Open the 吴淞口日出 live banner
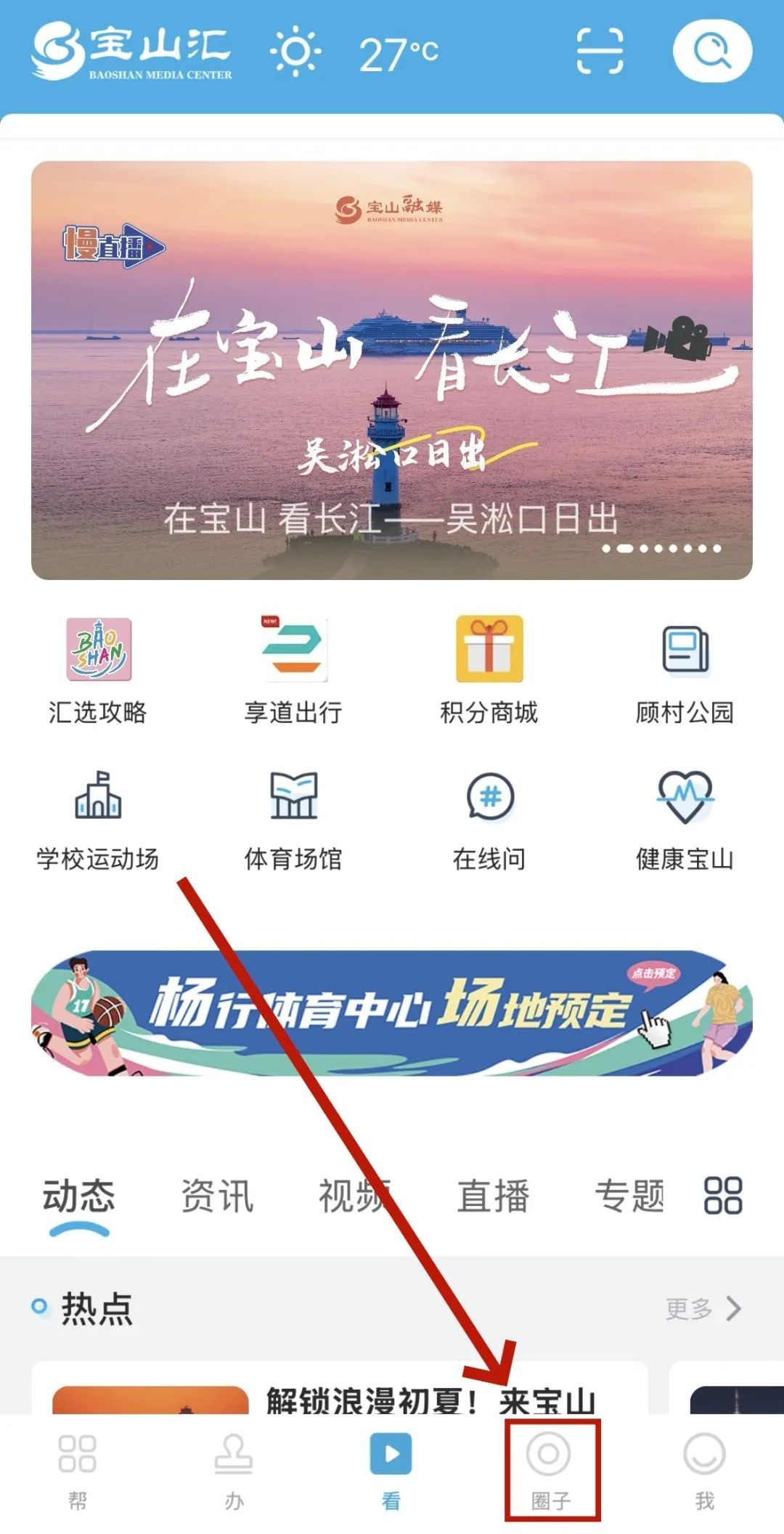Viewport: 784px width, 1534px height. 391,370
